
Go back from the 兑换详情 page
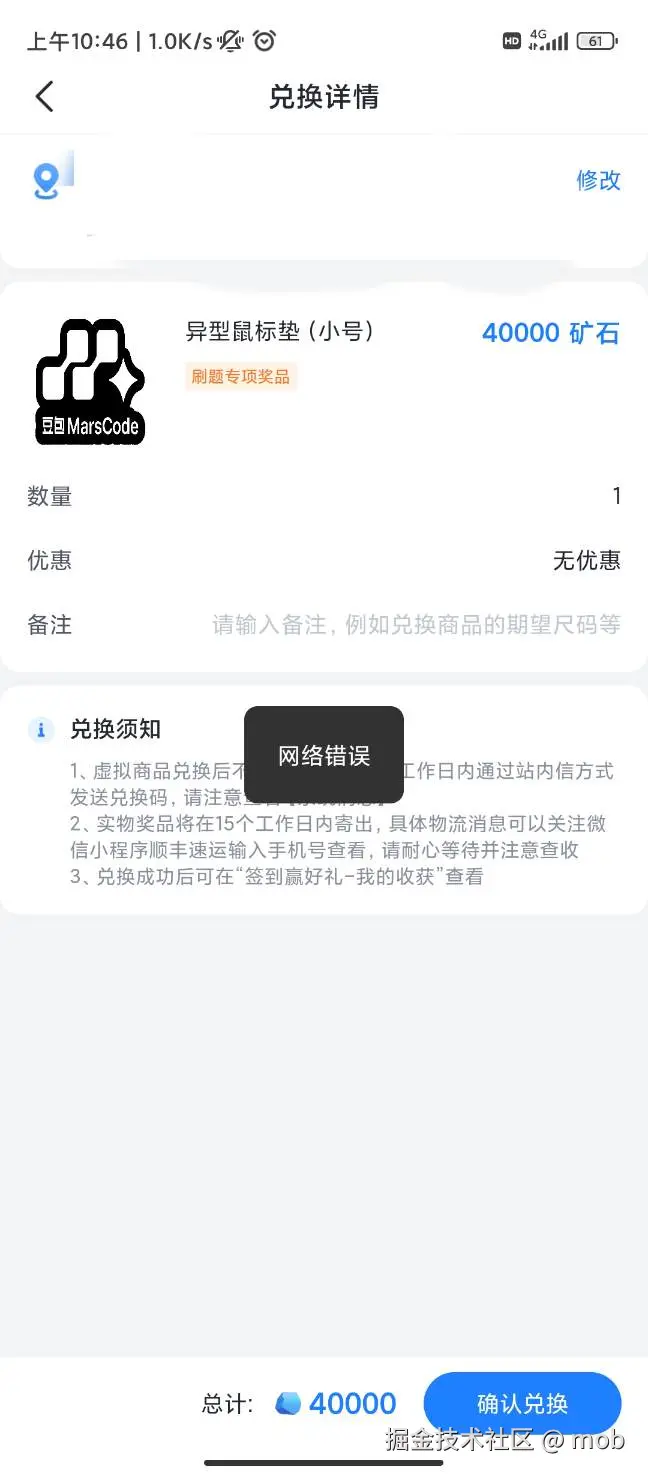click(44, 97)
